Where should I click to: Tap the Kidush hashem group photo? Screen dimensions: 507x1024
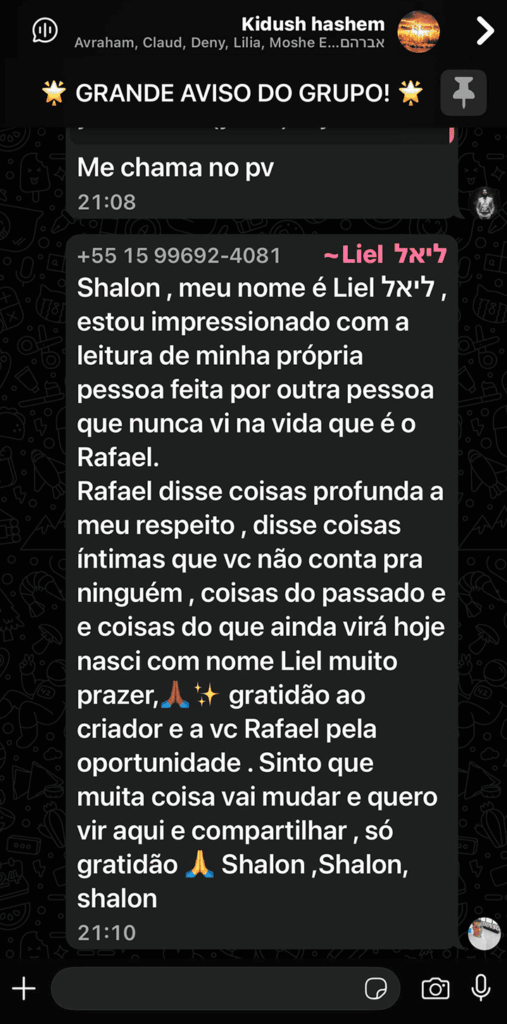click(419, 32)
